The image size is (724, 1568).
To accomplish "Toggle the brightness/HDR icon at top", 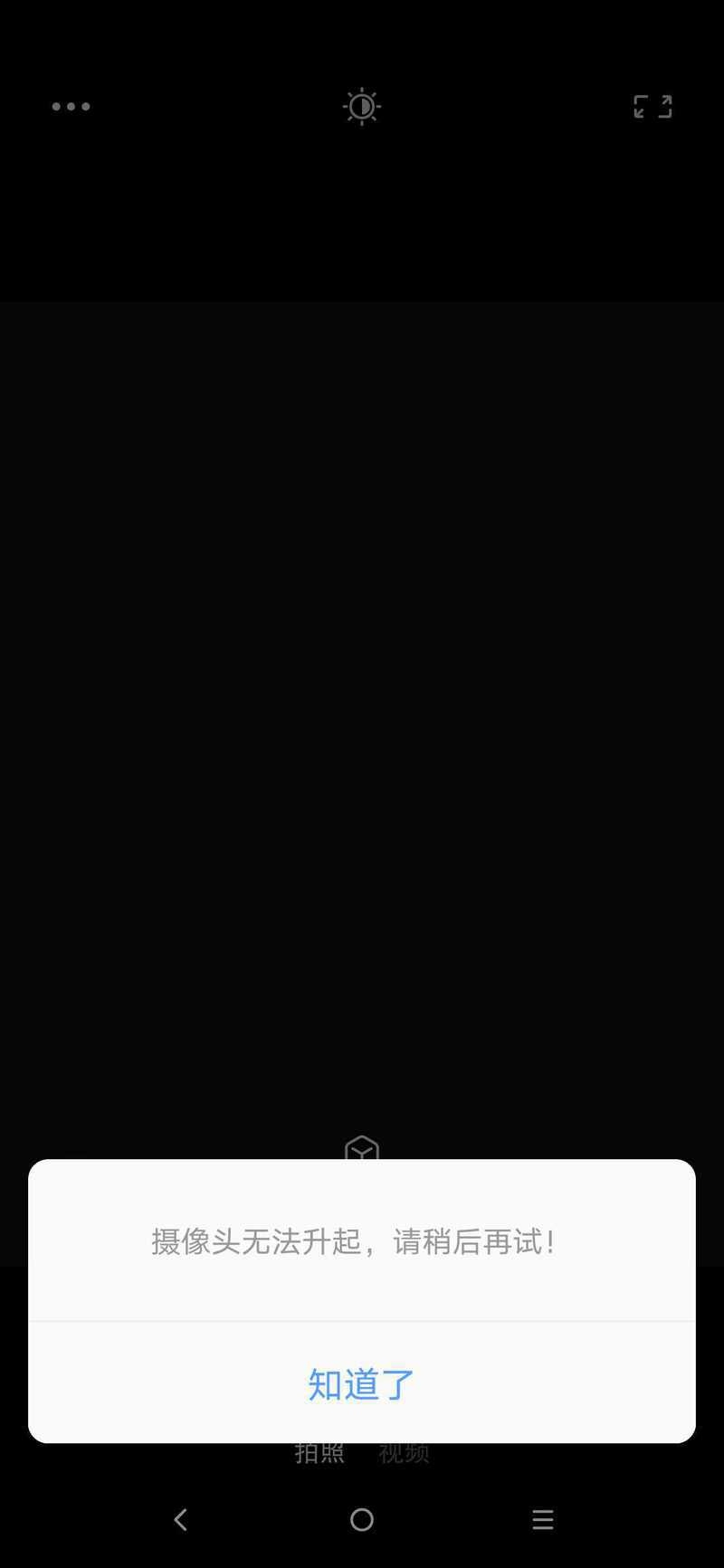I will pyautogui.click(x=362, y=107).
